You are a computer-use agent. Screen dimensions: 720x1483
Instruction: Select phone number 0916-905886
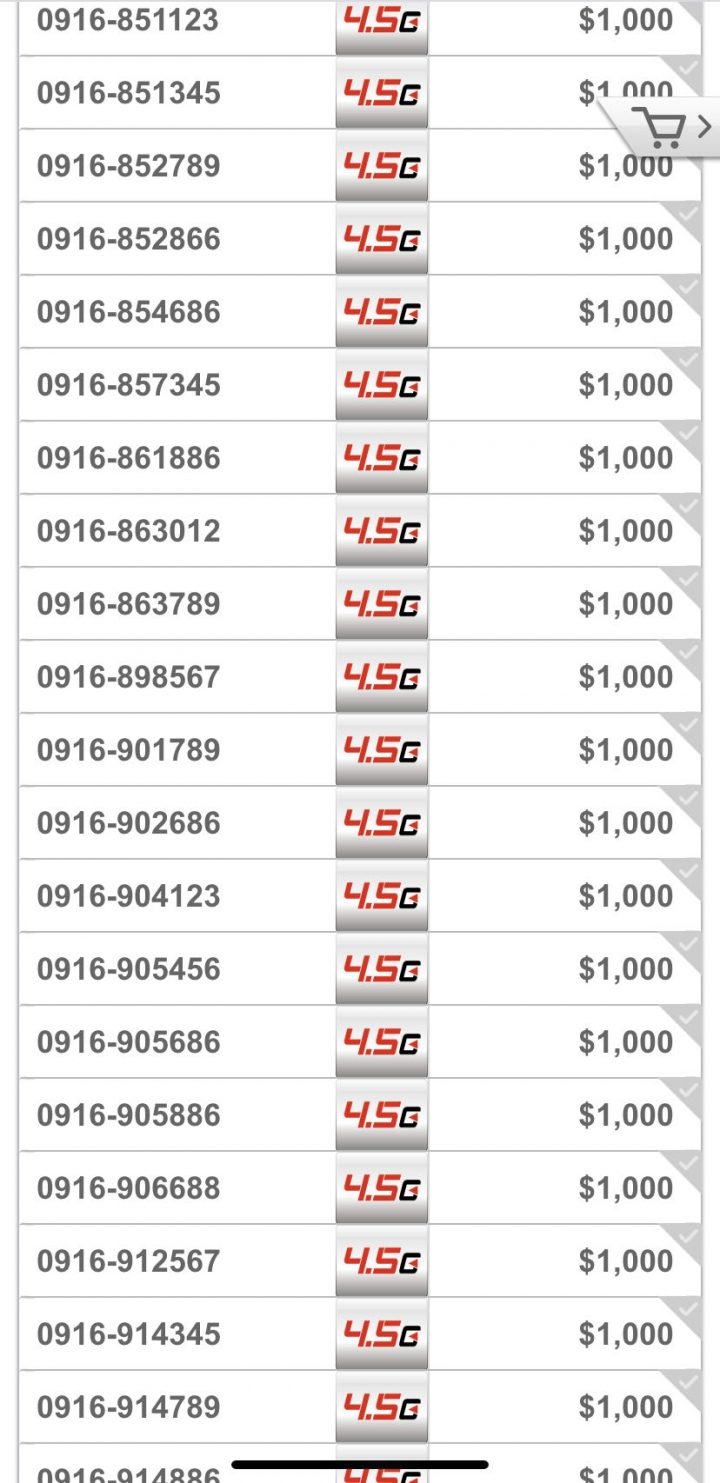tap(360, 1114)
